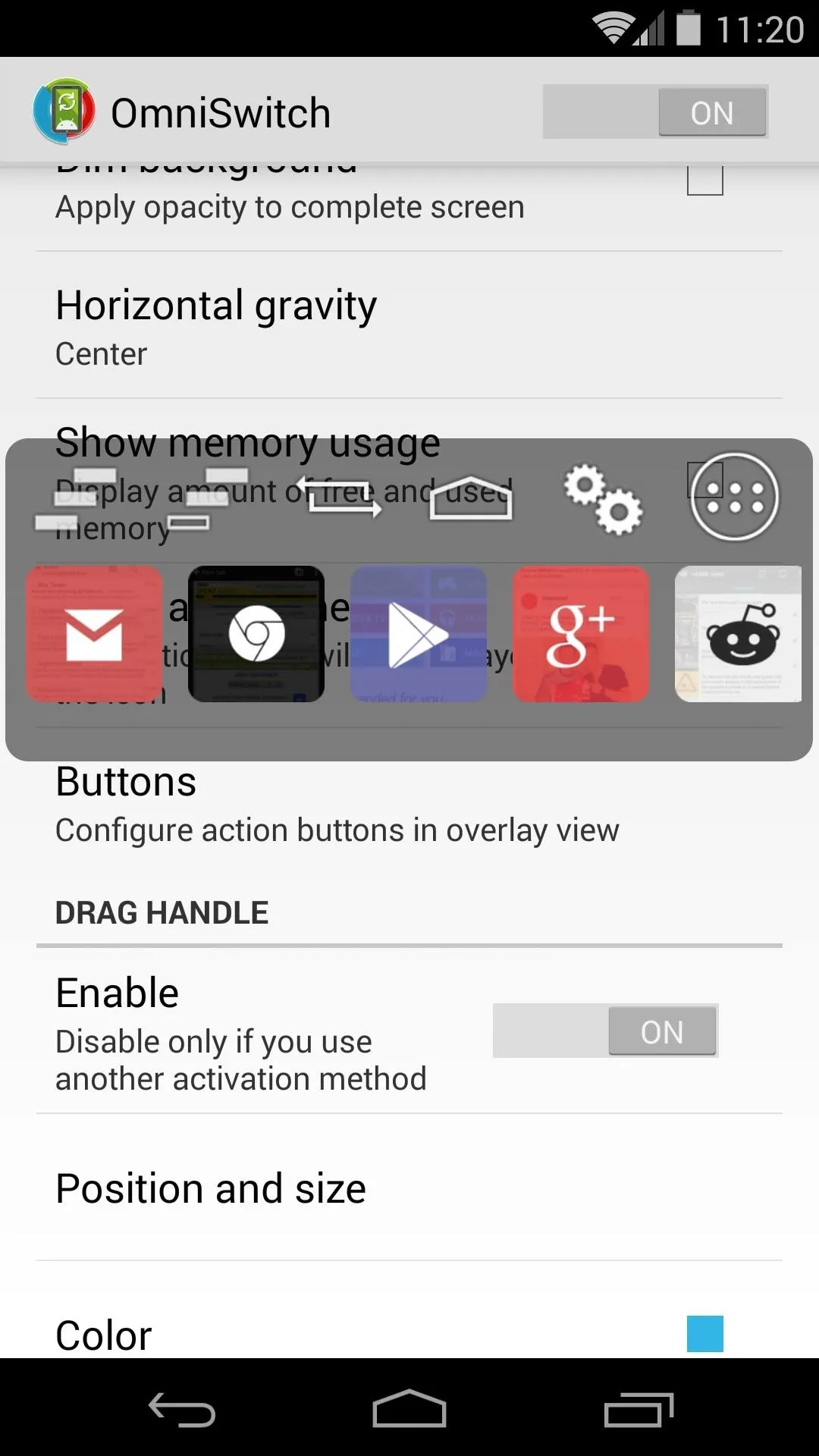The width and height of the screenshot is (819, 1456).
Task: Switch to the Play Store thumbnail
Action: pos(419,634)
